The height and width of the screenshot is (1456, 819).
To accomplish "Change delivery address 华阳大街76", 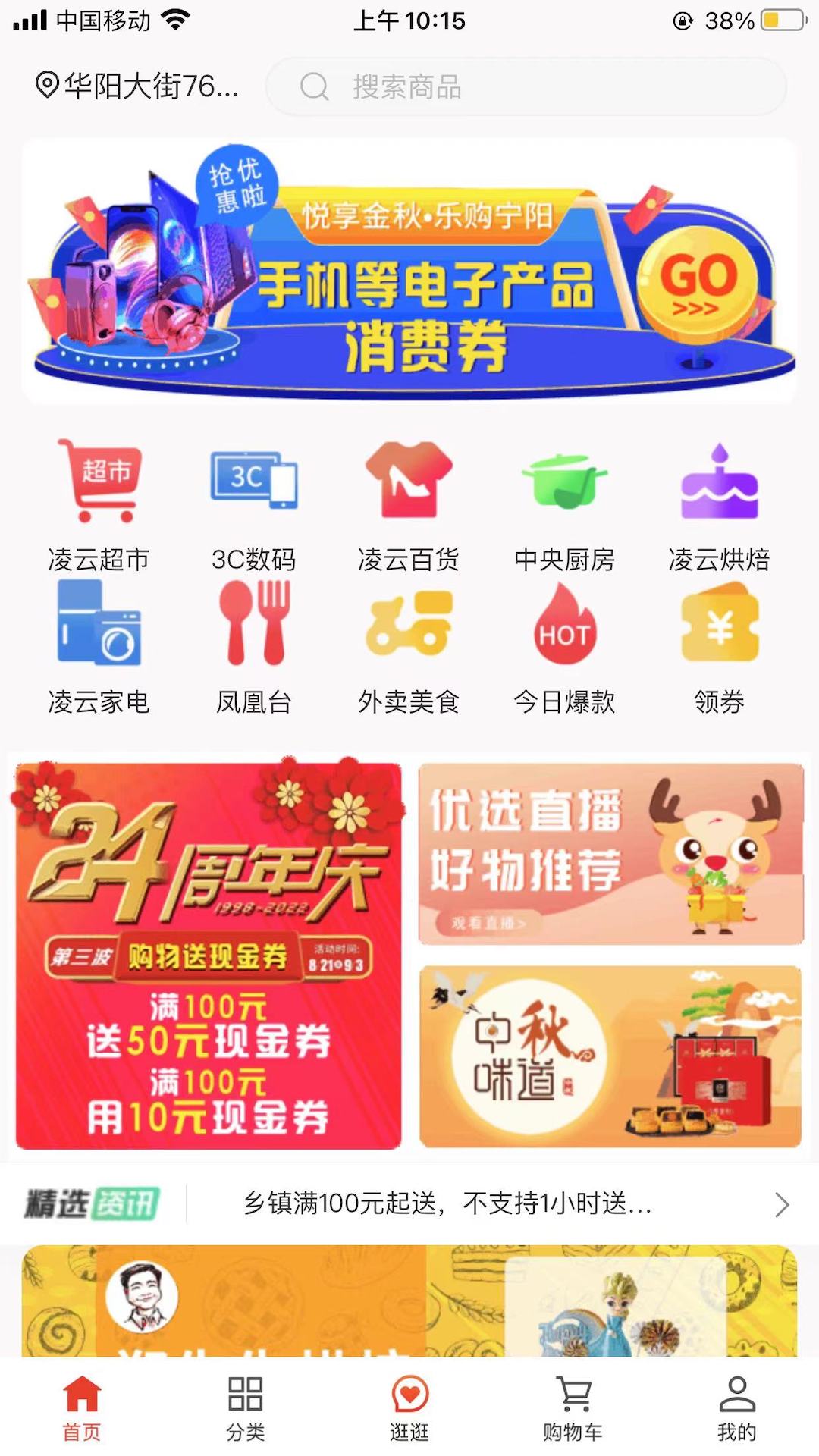I will pos(138,86).
